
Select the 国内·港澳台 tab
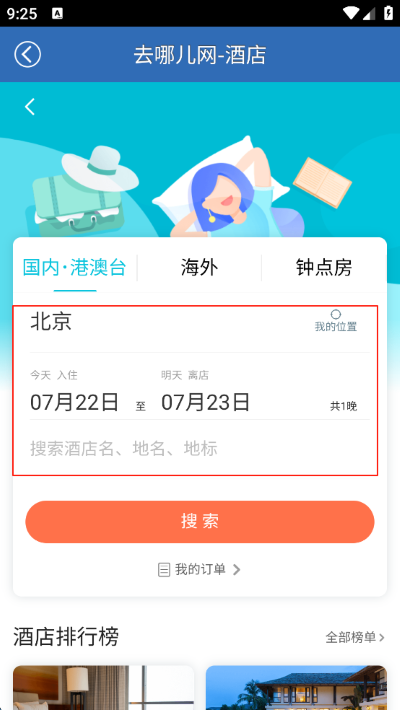coord(75,268)
